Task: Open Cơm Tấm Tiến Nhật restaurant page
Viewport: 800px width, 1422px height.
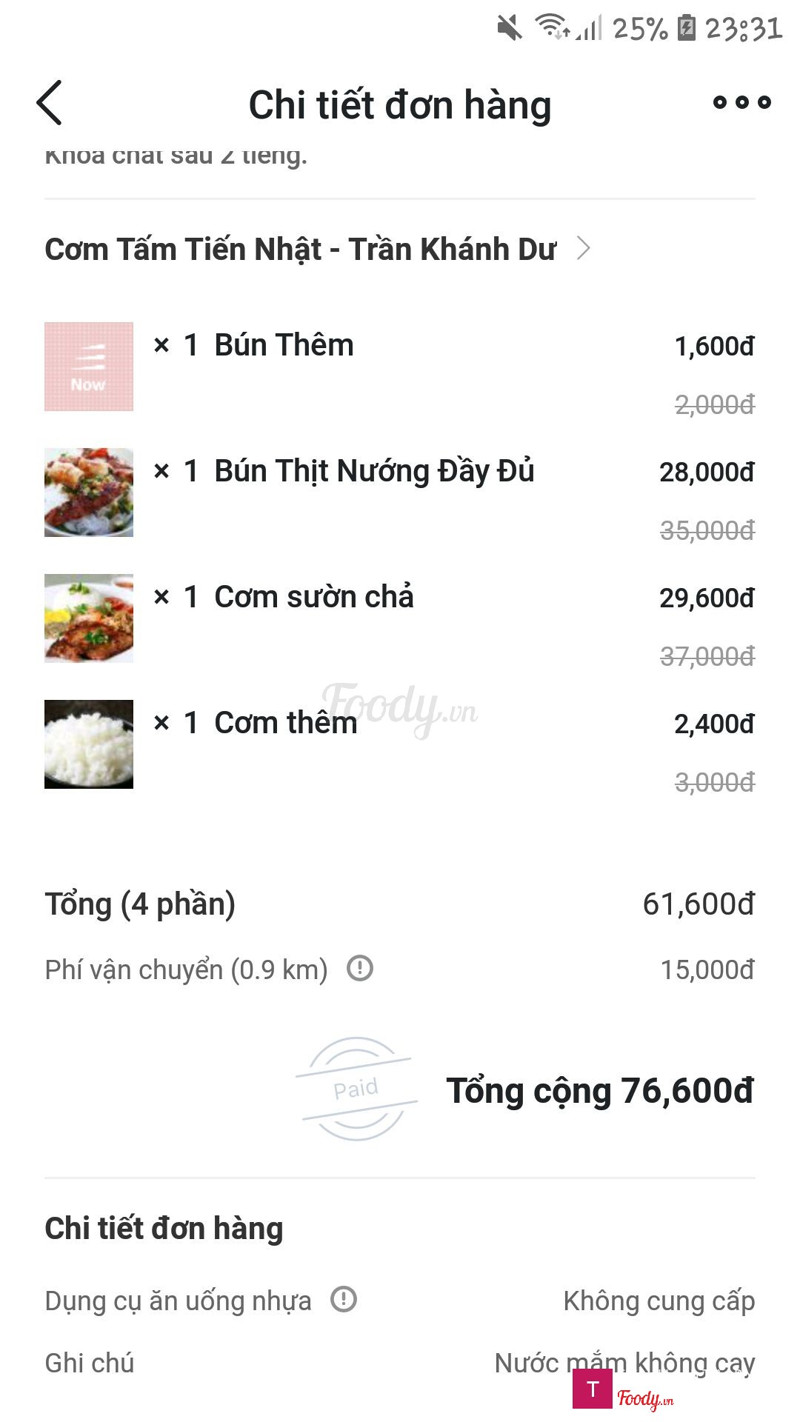Action: click(318, 249)
